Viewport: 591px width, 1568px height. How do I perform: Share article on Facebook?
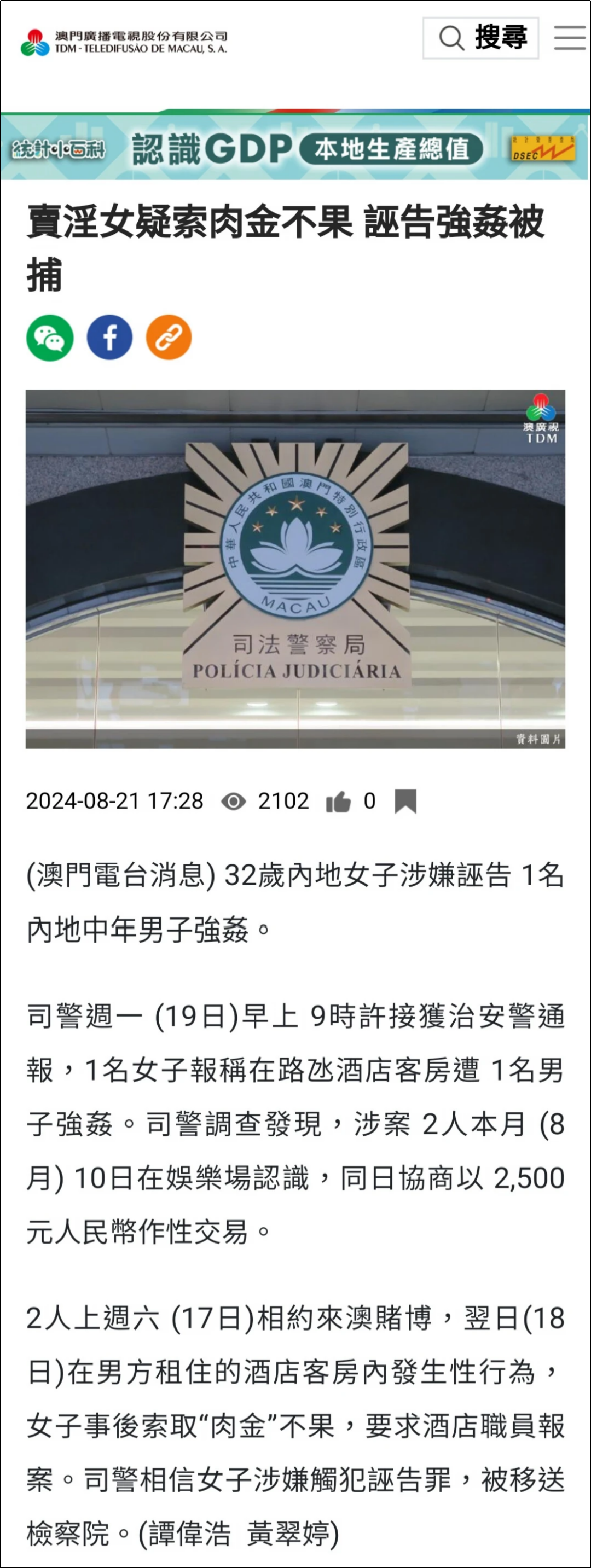tap(109, 338)
